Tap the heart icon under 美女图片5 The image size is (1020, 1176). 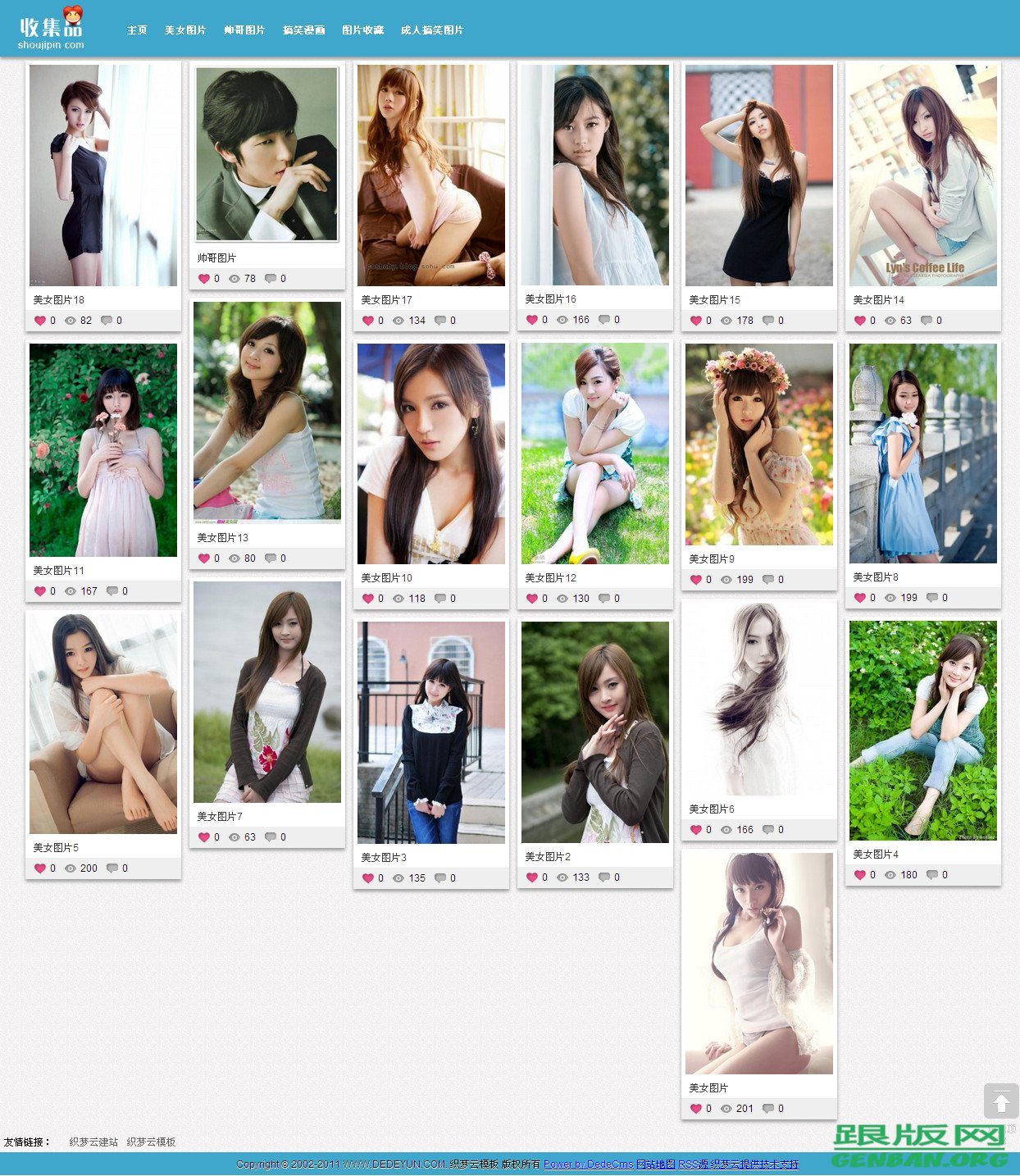pos(40,868)
